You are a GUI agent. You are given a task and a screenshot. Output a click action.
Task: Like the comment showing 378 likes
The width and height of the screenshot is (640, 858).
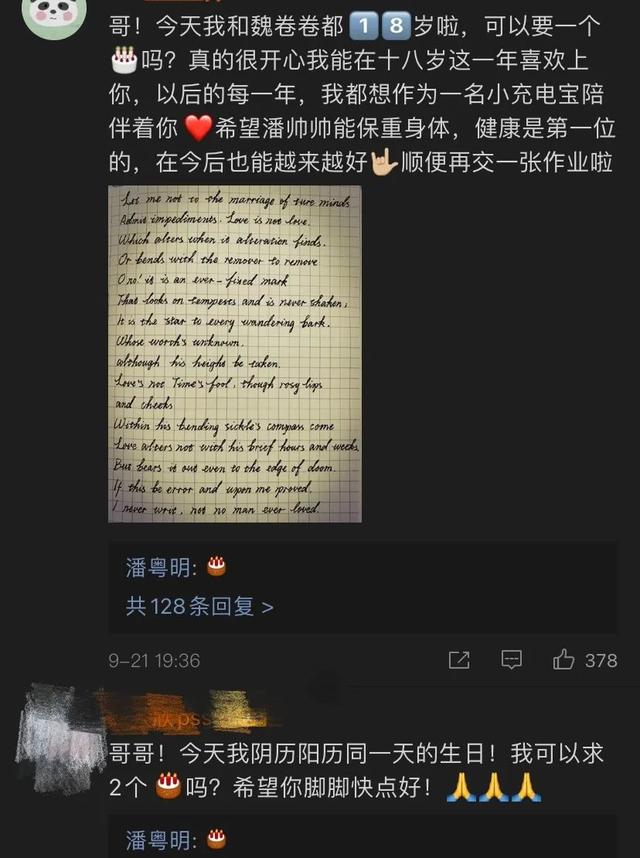pos(564,660)
